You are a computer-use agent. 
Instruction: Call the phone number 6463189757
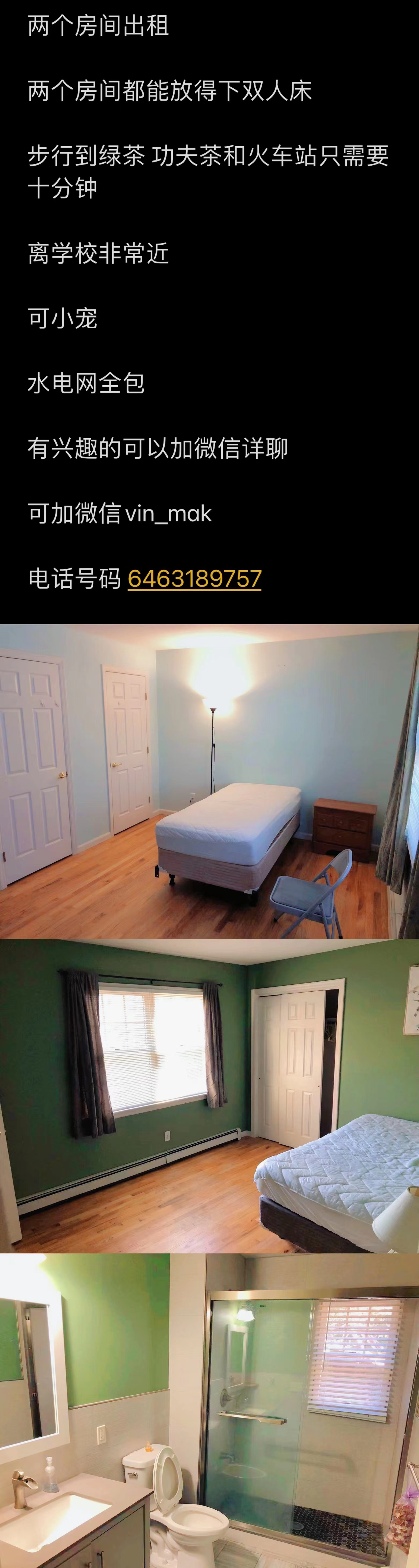tap(195, 578)
